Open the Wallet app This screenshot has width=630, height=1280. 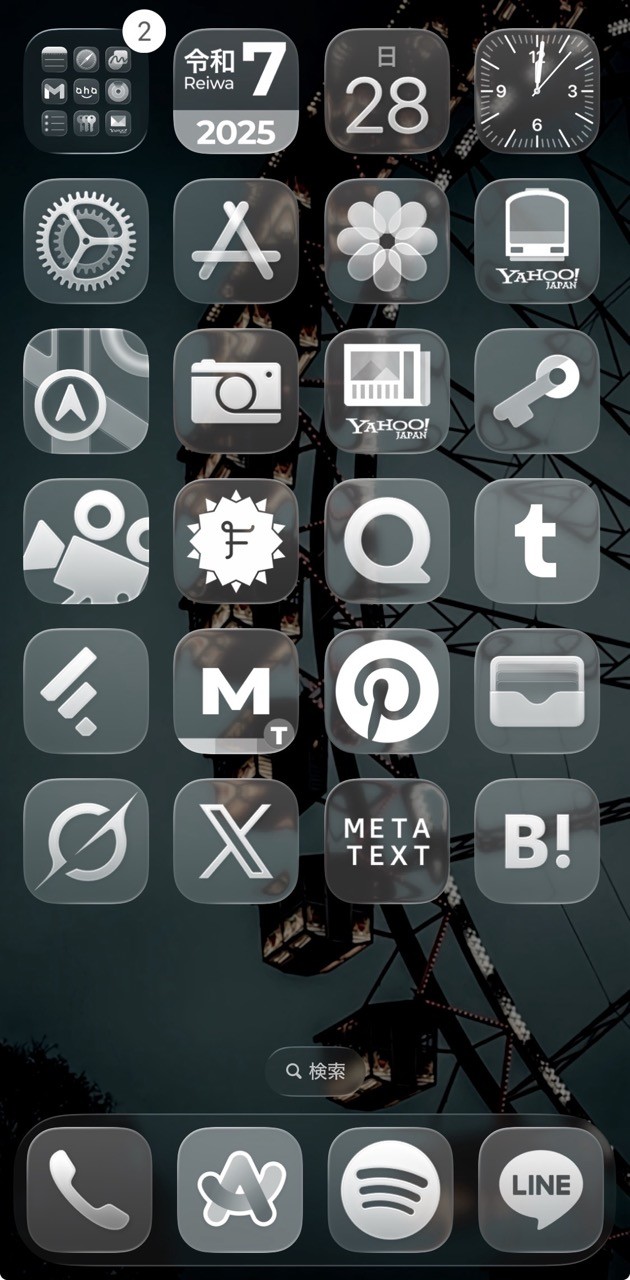pyautogui.click(x=537, y=691)
